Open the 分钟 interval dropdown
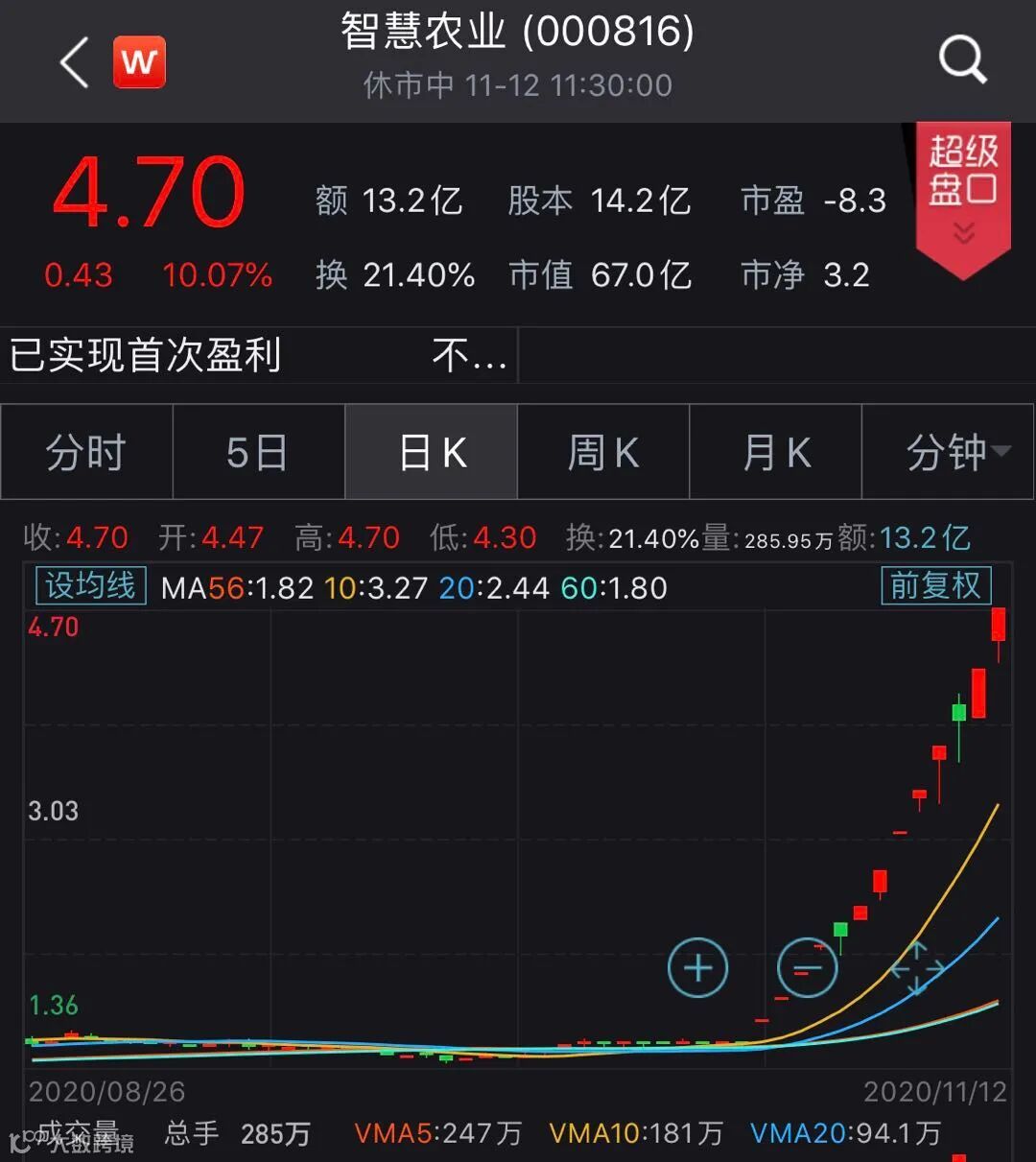Screen dimensions: 1036x1162 (949, 451)
